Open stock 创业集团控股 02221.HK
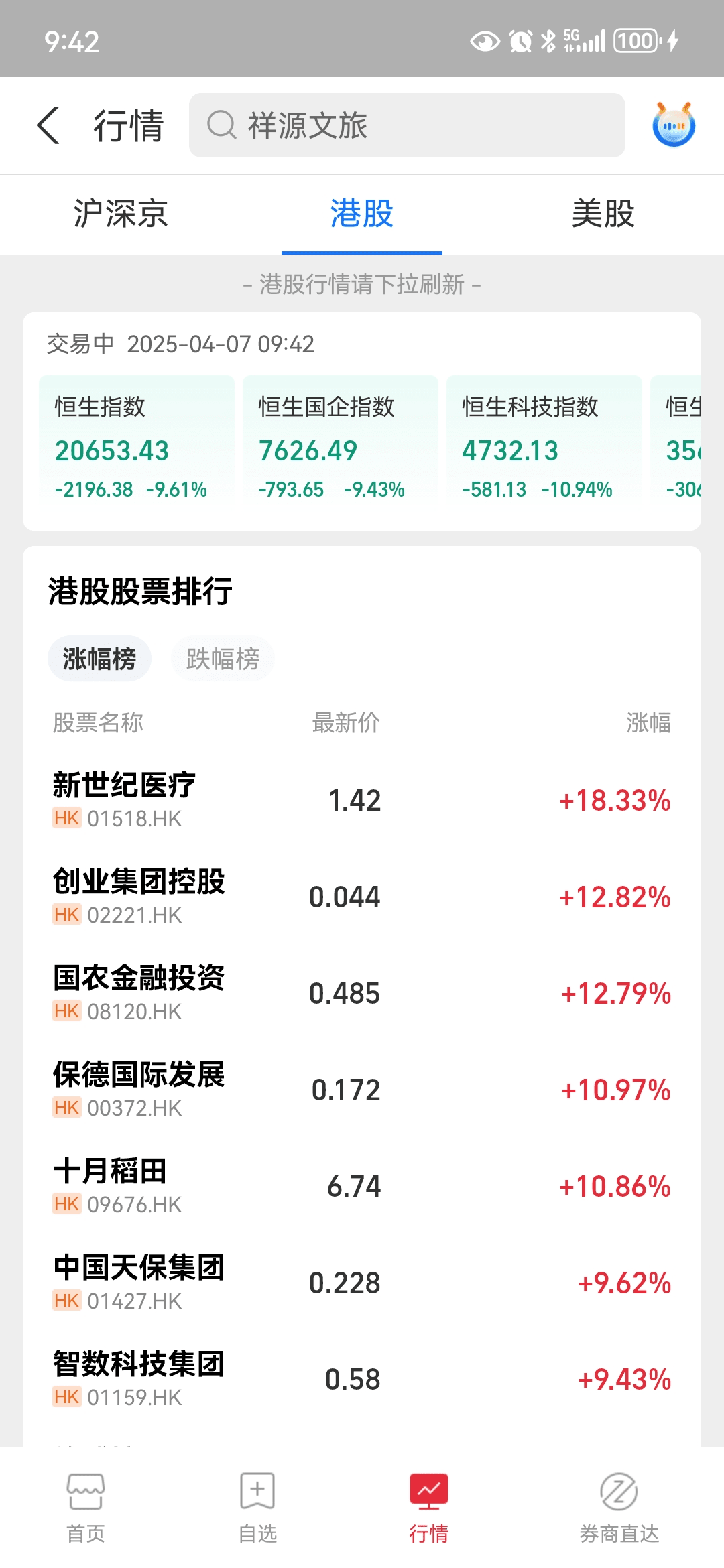The height and width of the screenshot is (1568, 724). point(362,897)
